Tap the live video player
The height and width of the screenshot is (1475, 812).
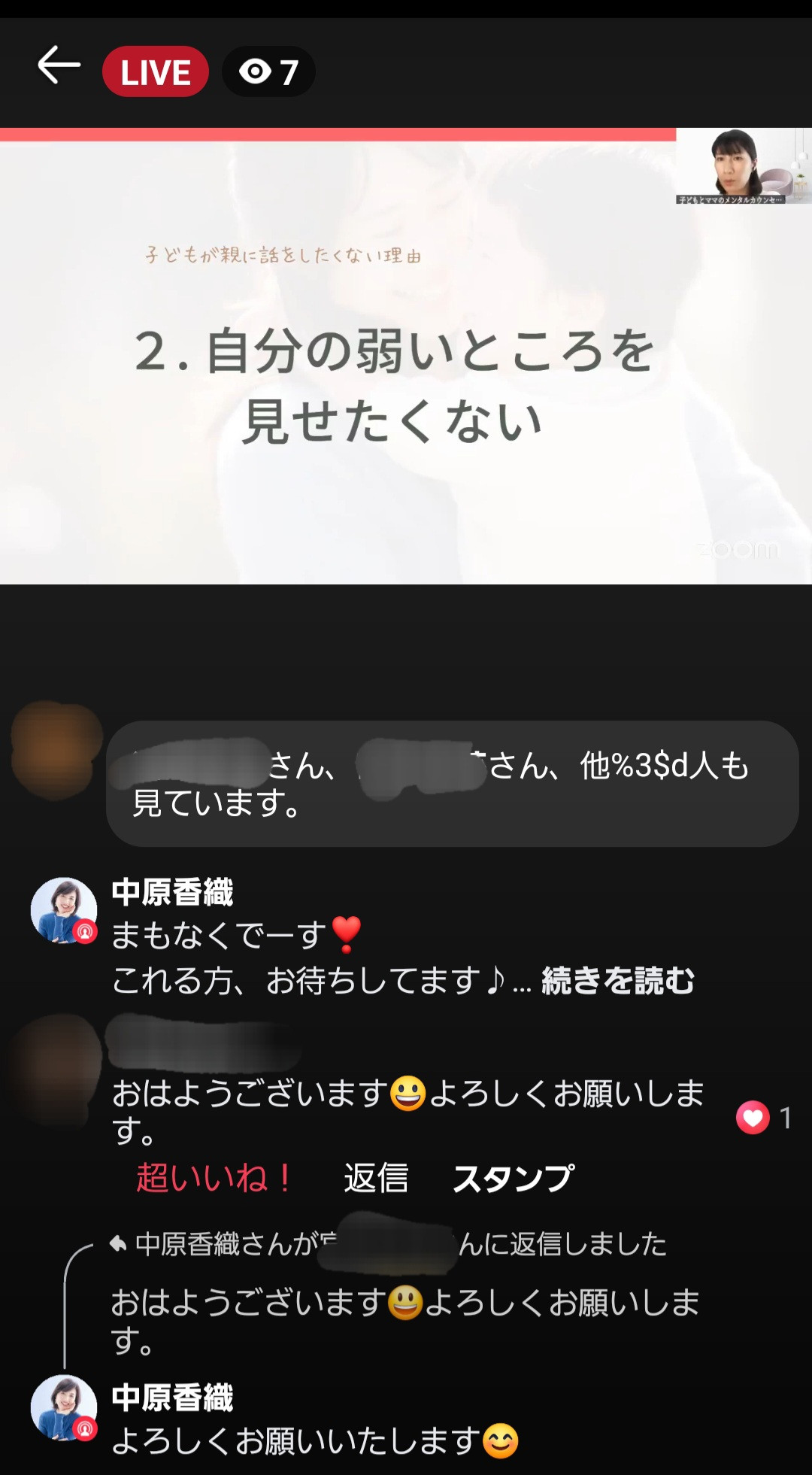click(x=406, y=356)
